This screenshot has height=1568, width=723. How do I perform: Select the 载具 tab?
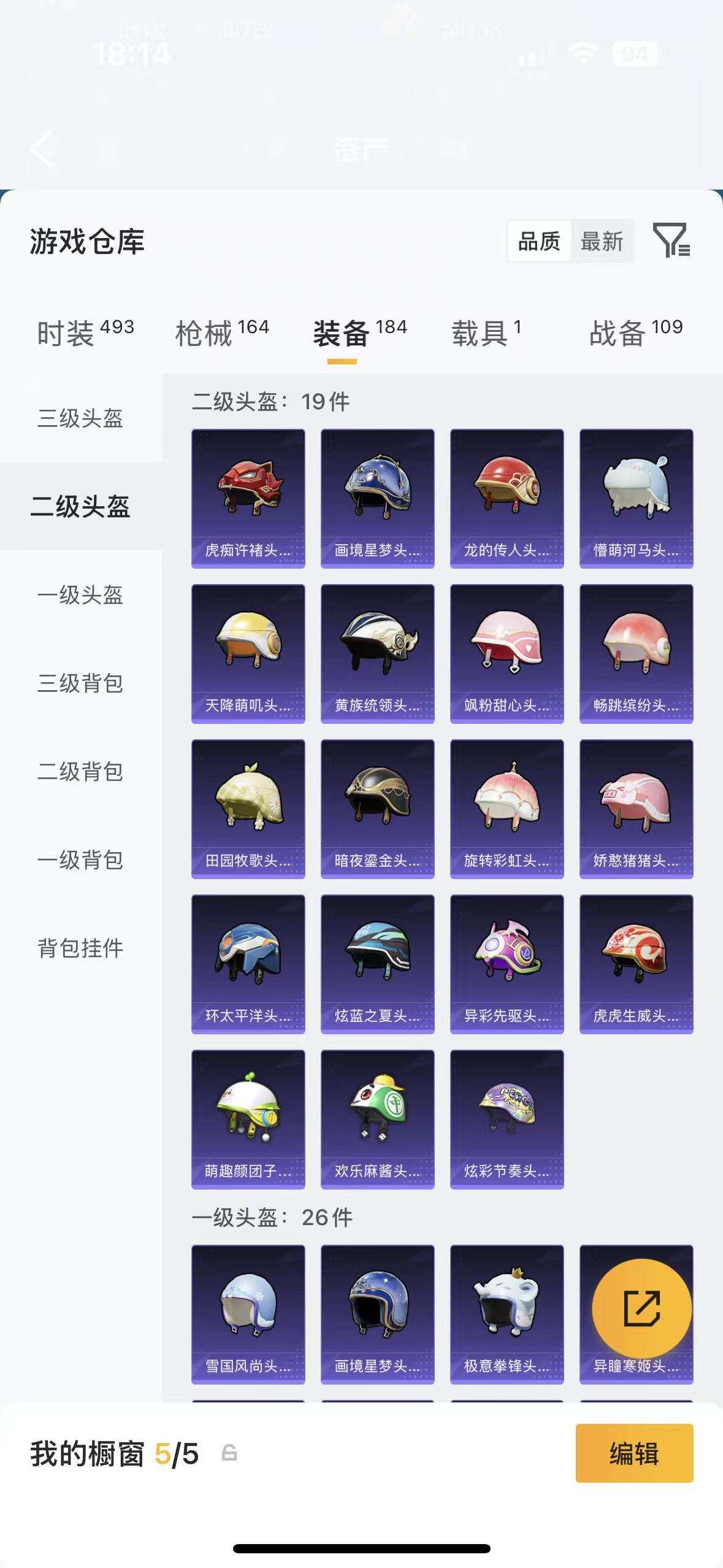(486, 333)
